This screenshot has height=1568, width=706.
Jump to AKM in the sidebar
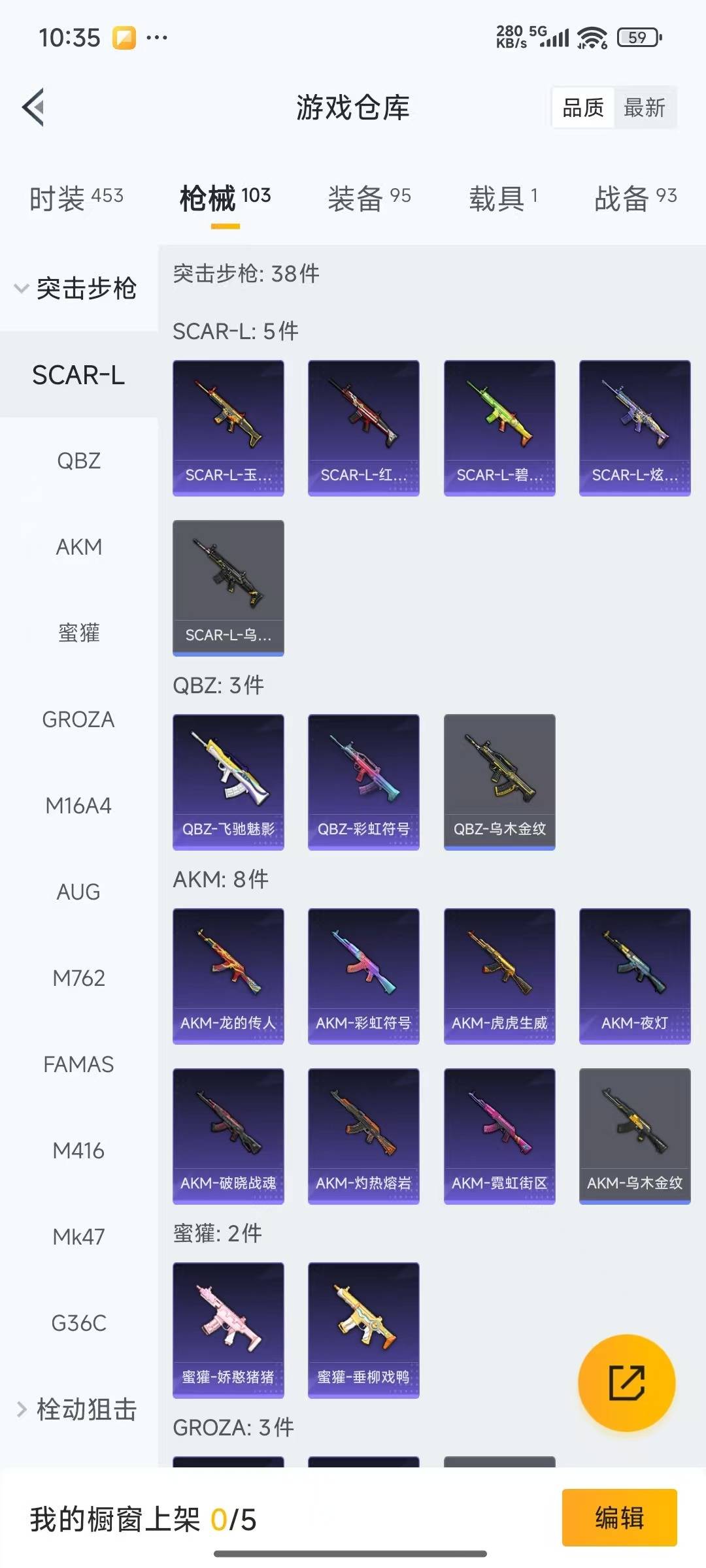78,547
